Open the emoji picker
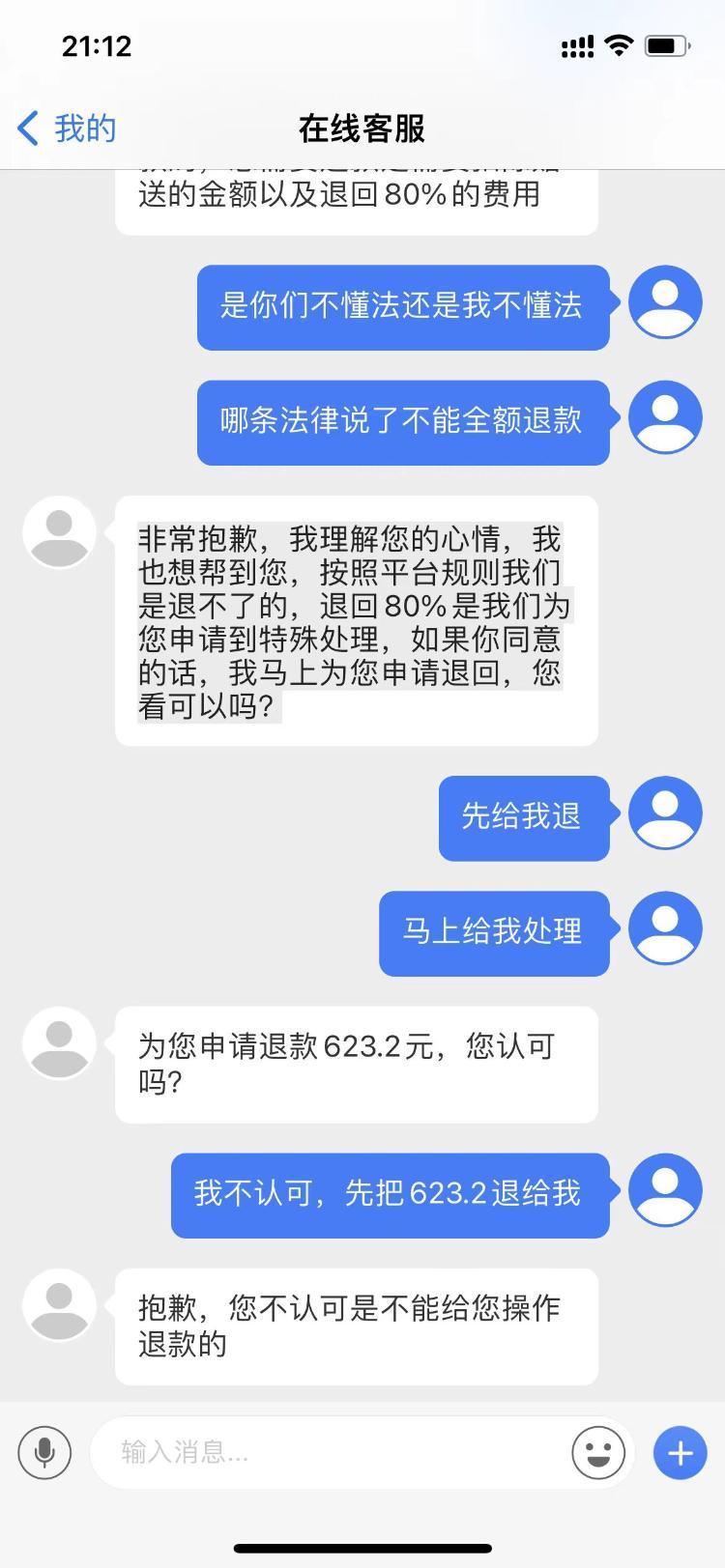This screenshot has height=1568, width=725. point(598,1452)
